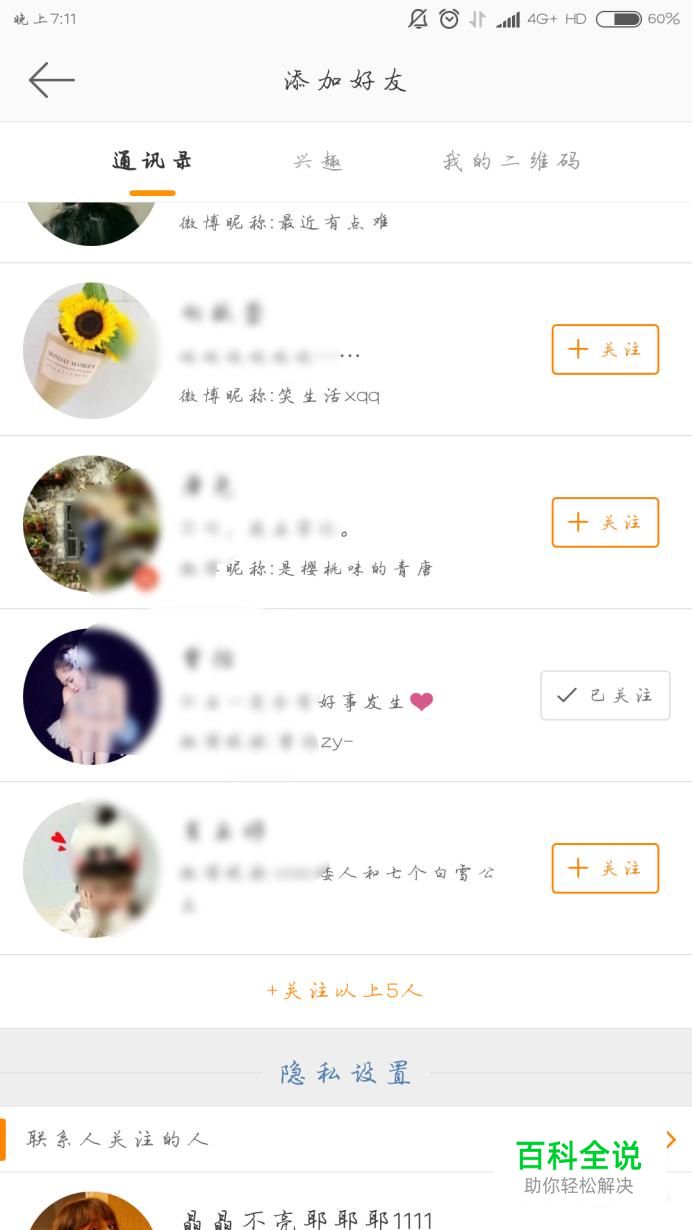Tap +关注以上5人 to follow all five

345,991
